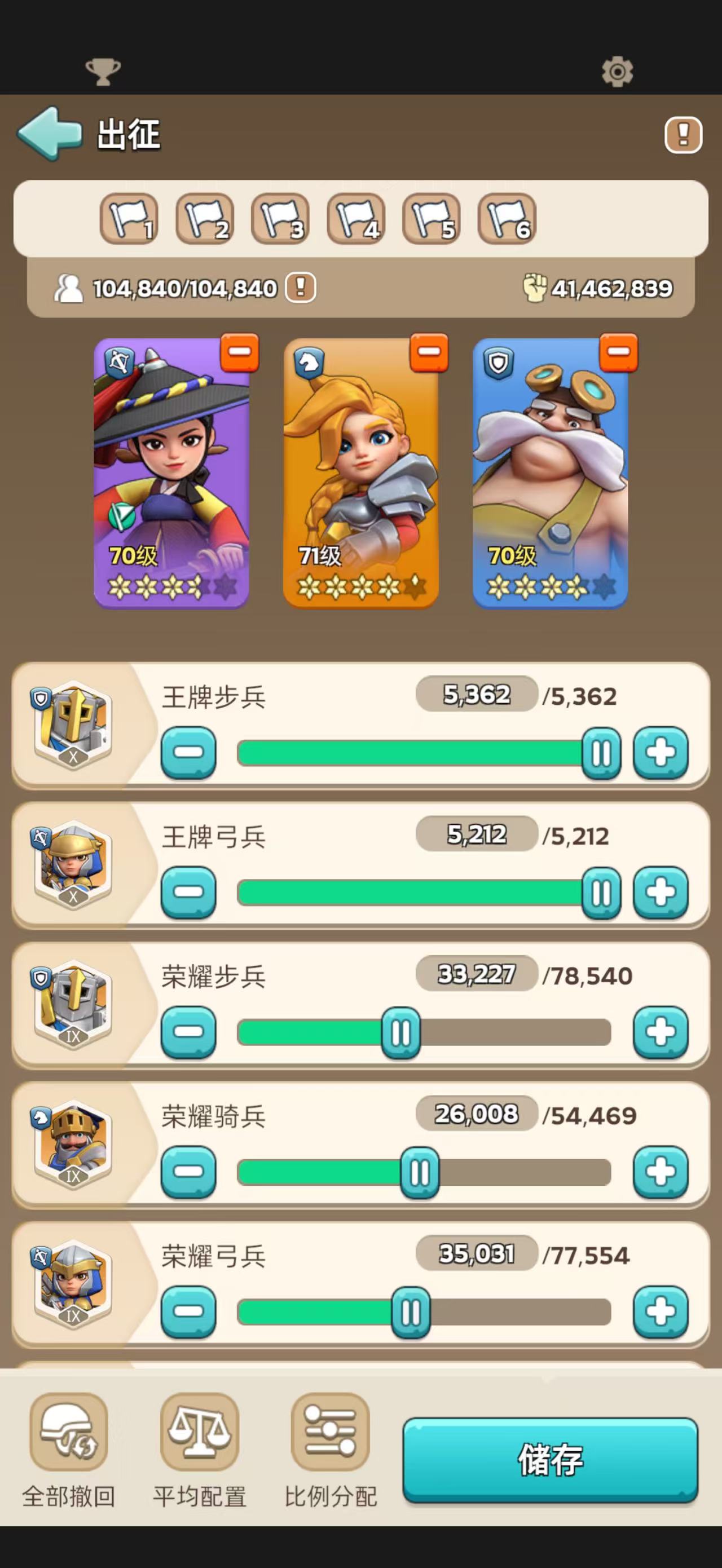The image size is (722, 1568).
Task: Remove the level 71 blonde hero
Action: coord(429,352)
